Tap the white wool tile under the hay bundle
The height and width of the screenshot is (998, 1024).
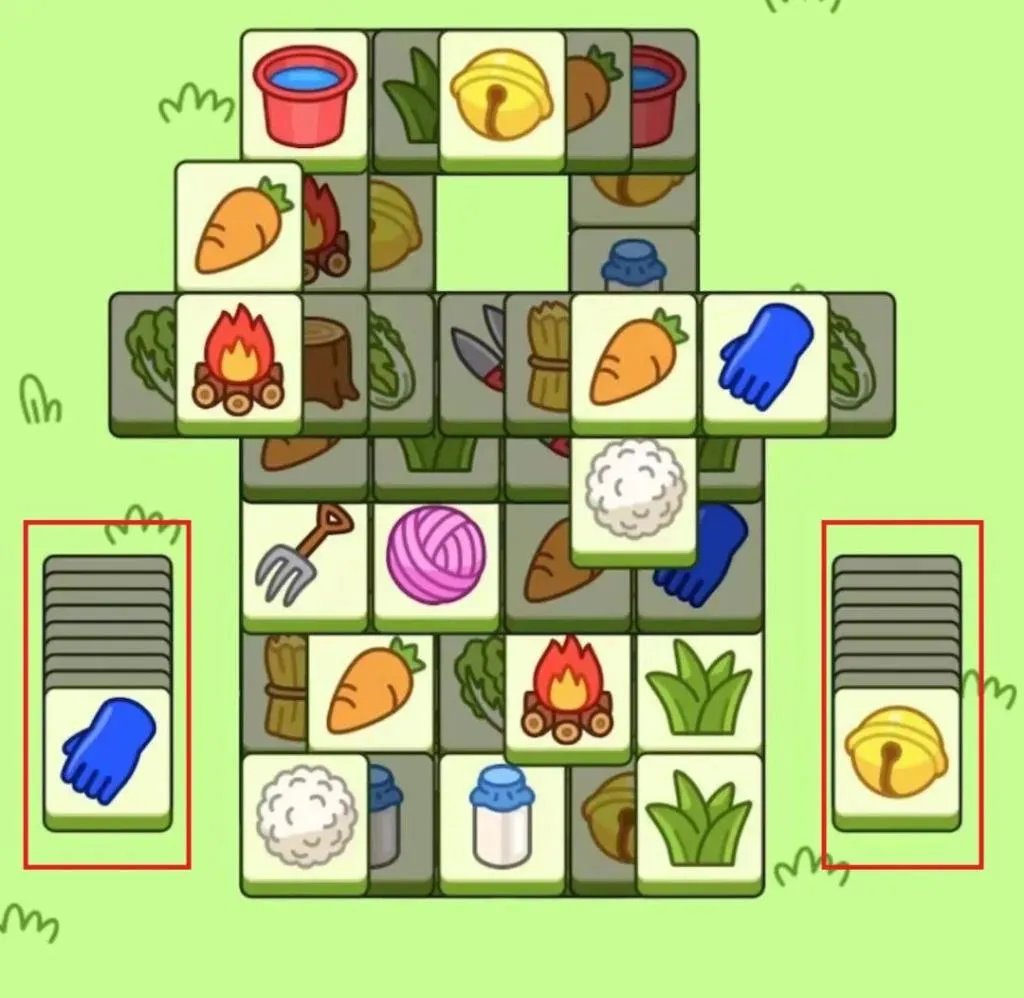tap(305, 816)
